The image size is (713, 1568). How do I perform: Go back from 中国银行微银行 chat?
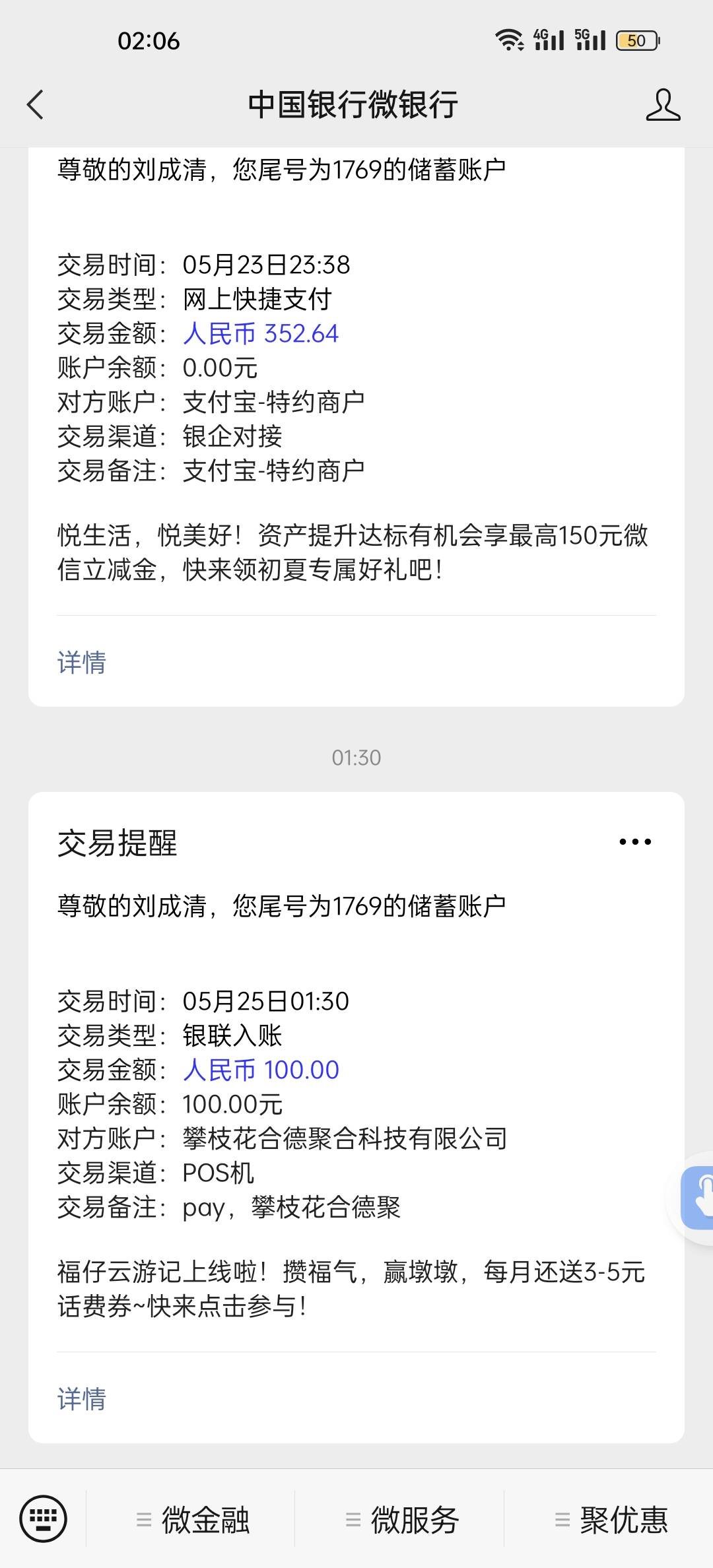coord(35,105)
